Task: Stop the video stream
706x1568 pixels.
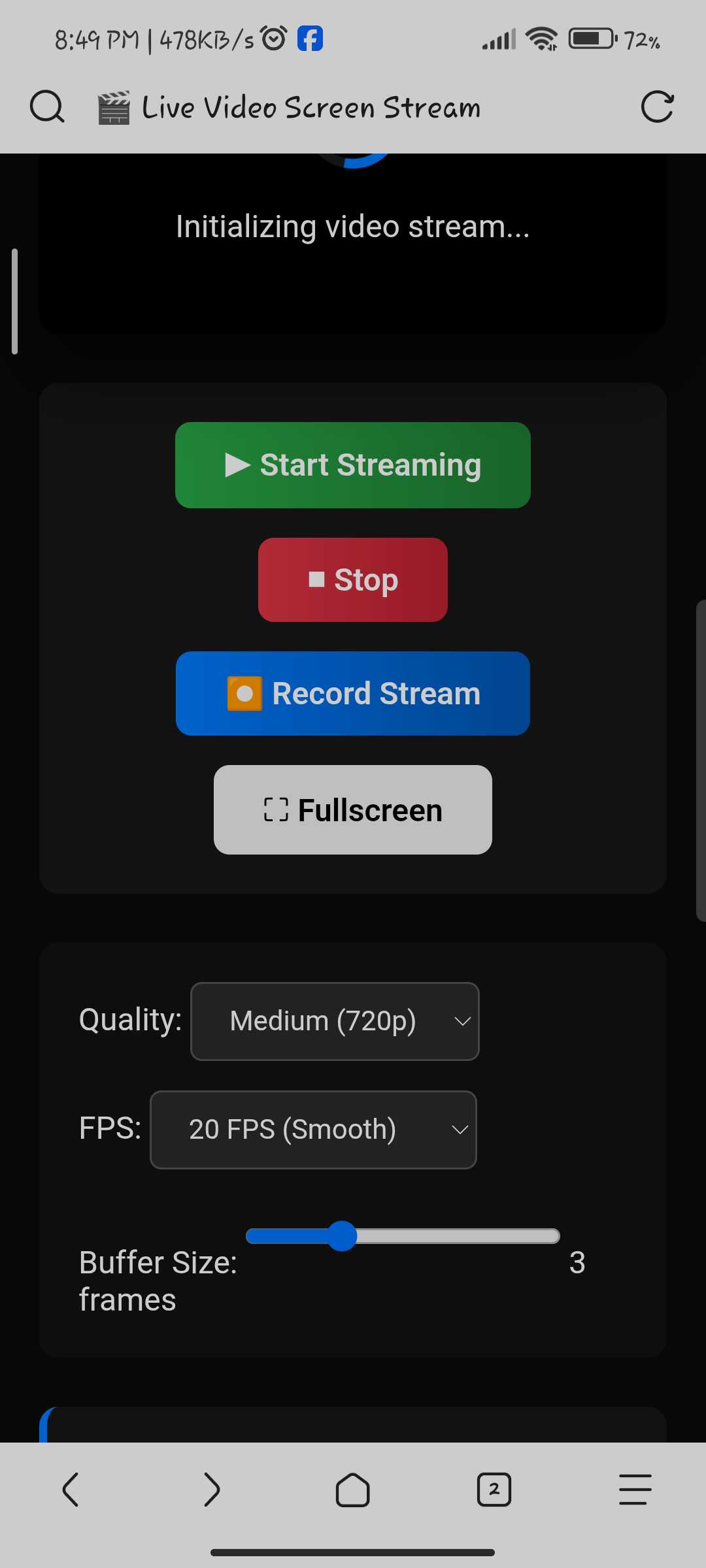Action: (x=353, y=580)
